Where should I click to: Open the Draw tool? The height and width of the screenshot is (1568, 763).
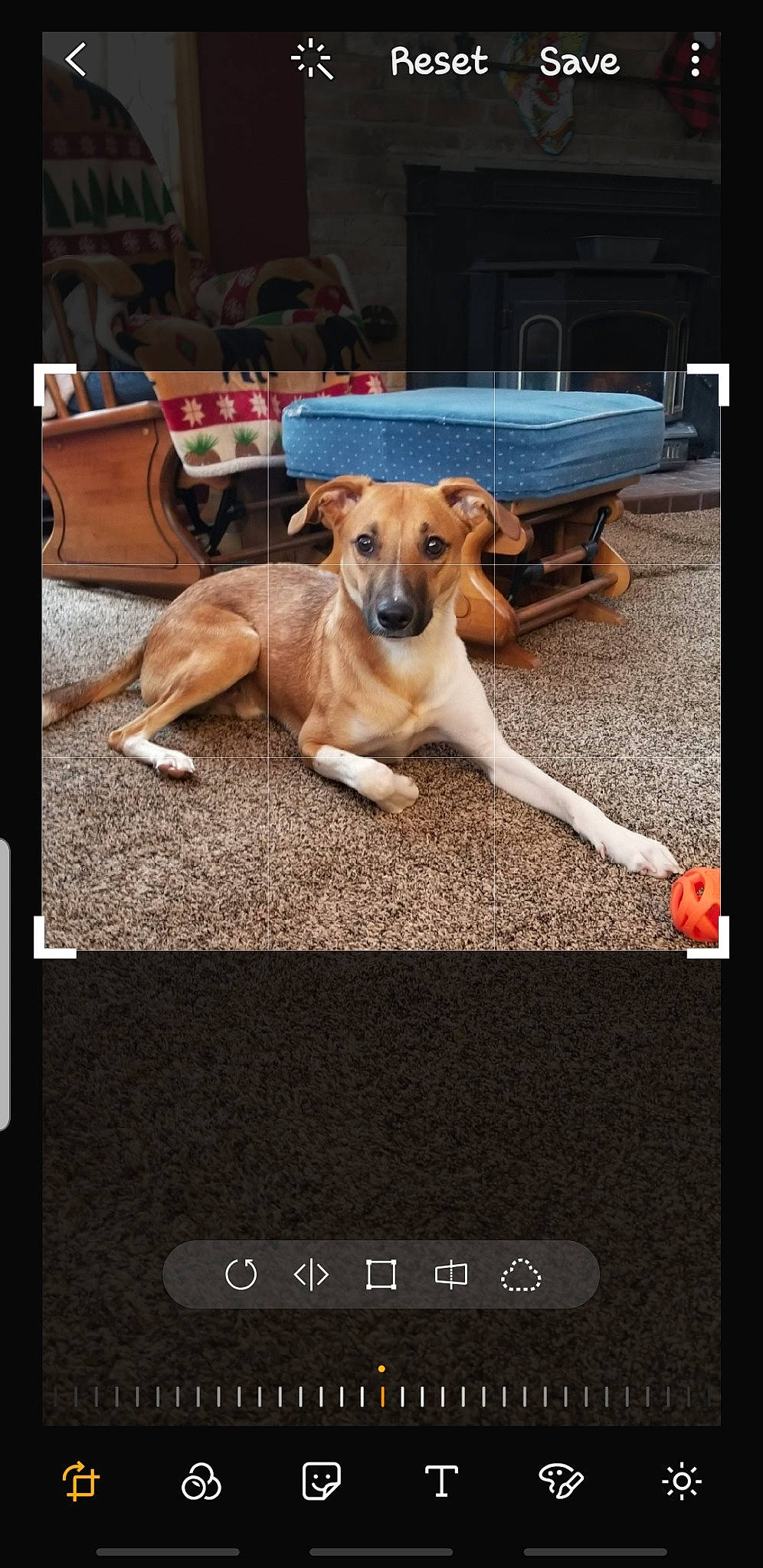[562, 1481]
